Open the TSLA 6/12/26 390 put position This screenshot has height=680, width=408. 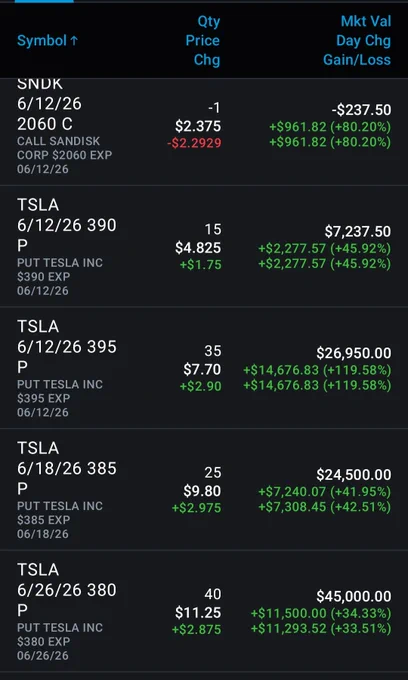[204, 246]
